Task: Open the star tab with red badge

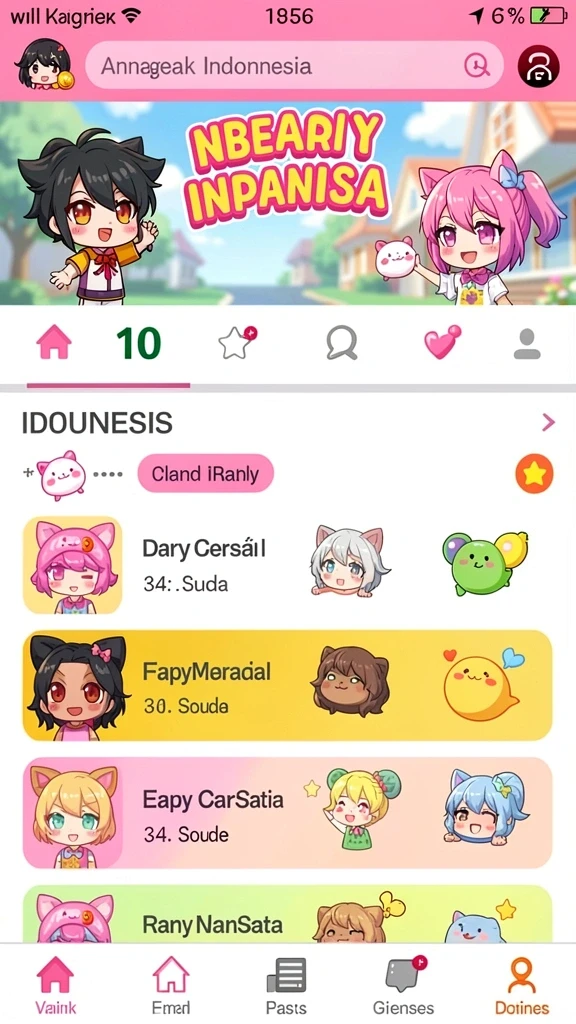Action: 237,343
